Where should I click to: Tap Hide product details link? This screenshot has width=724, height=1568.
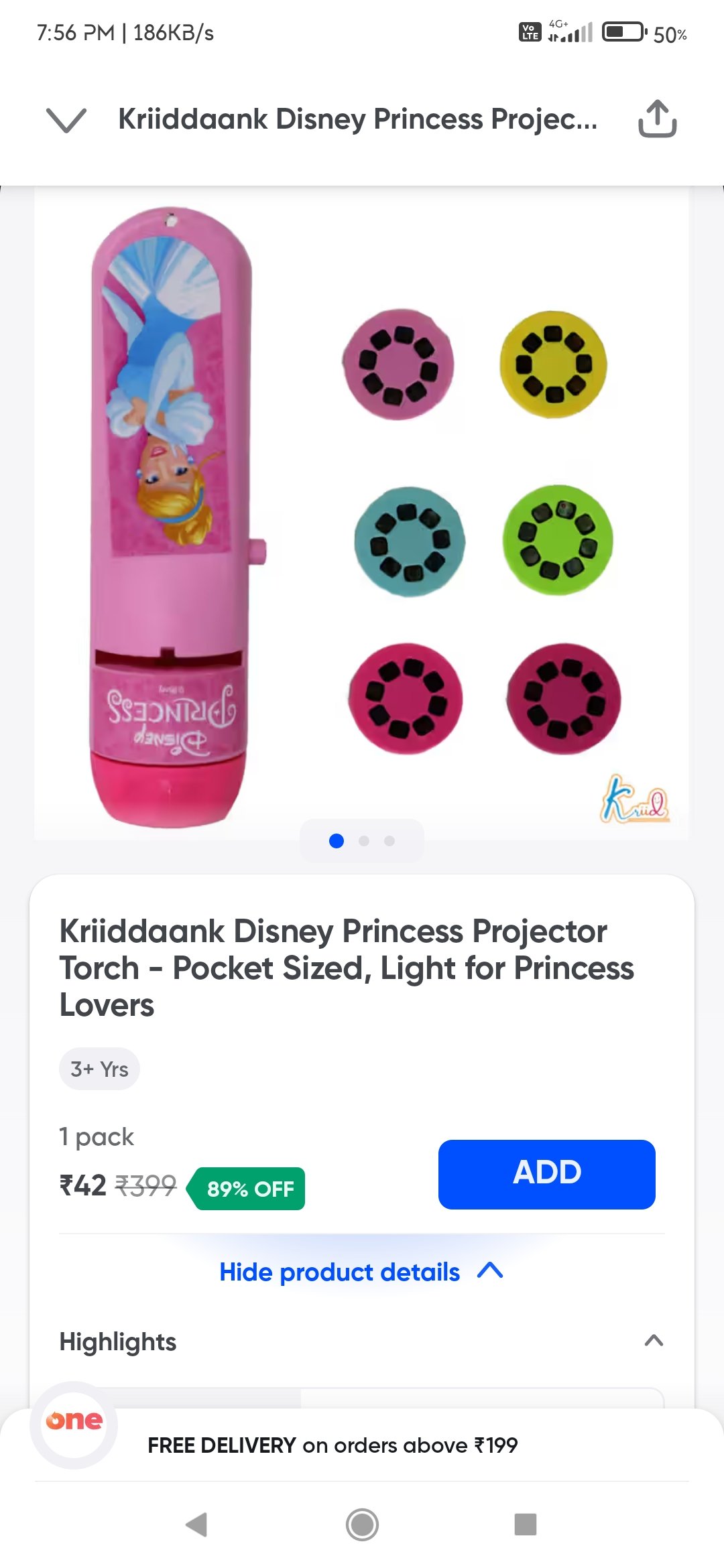tap(361, 1271)
